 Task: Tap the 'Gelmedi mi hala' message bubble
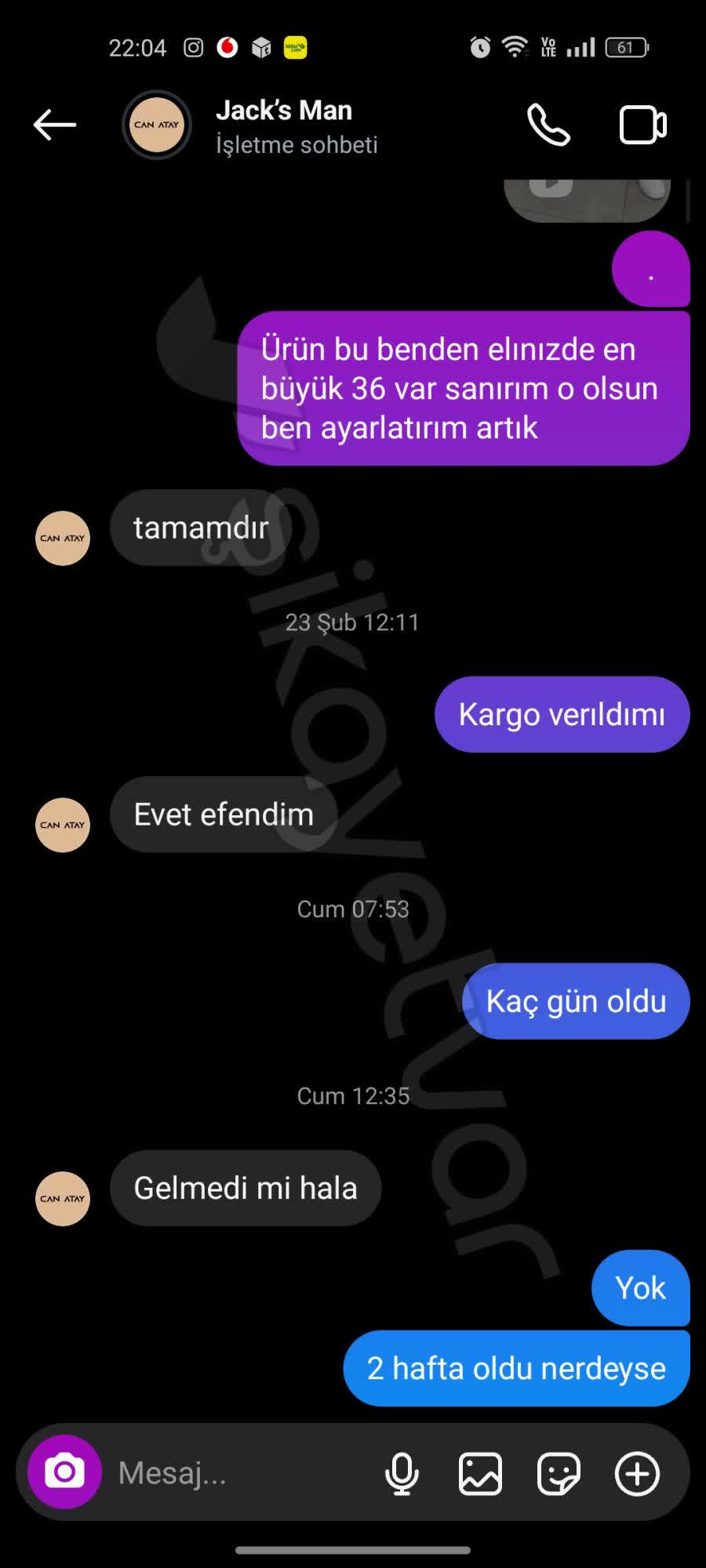246,1189
